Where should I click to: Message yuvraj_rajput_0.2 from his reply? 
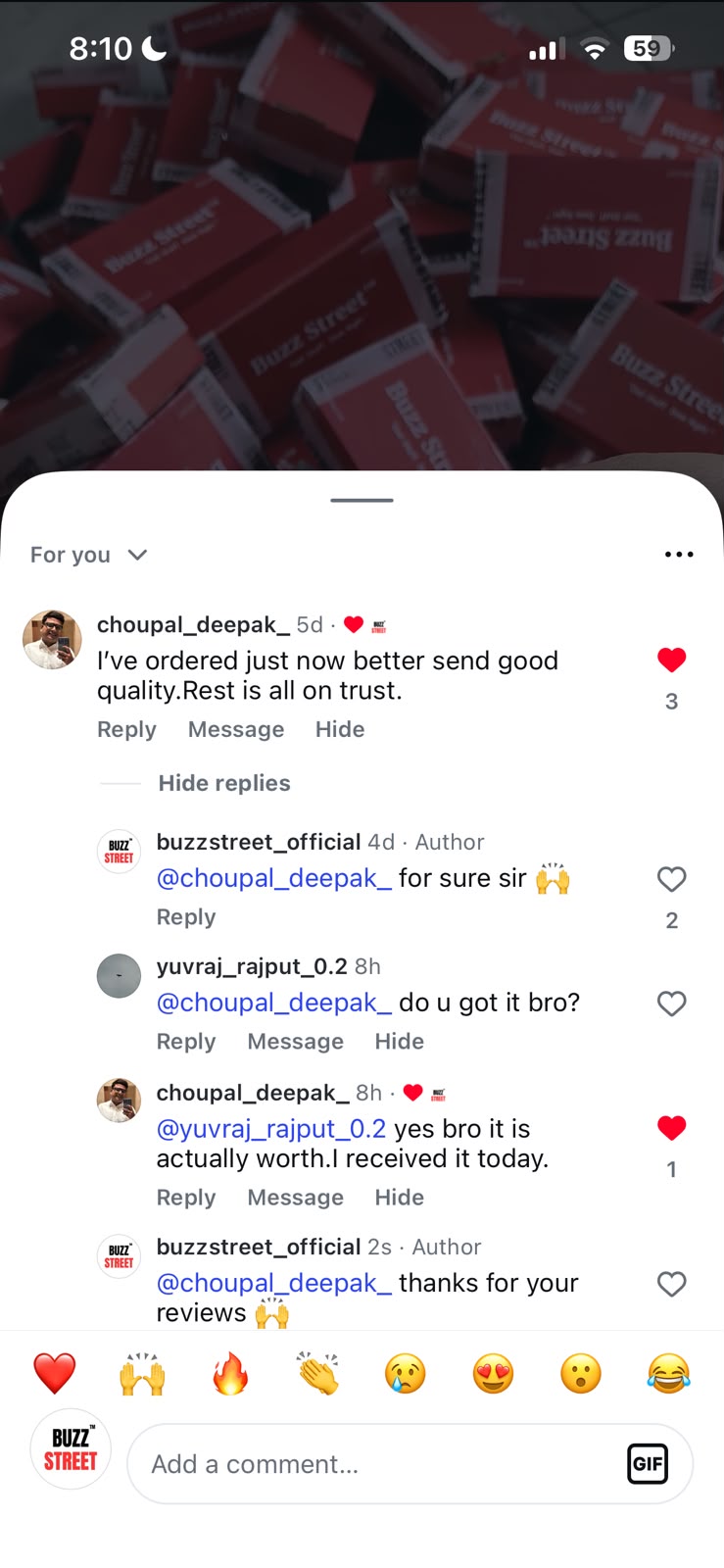click(x=296, y=1041)
